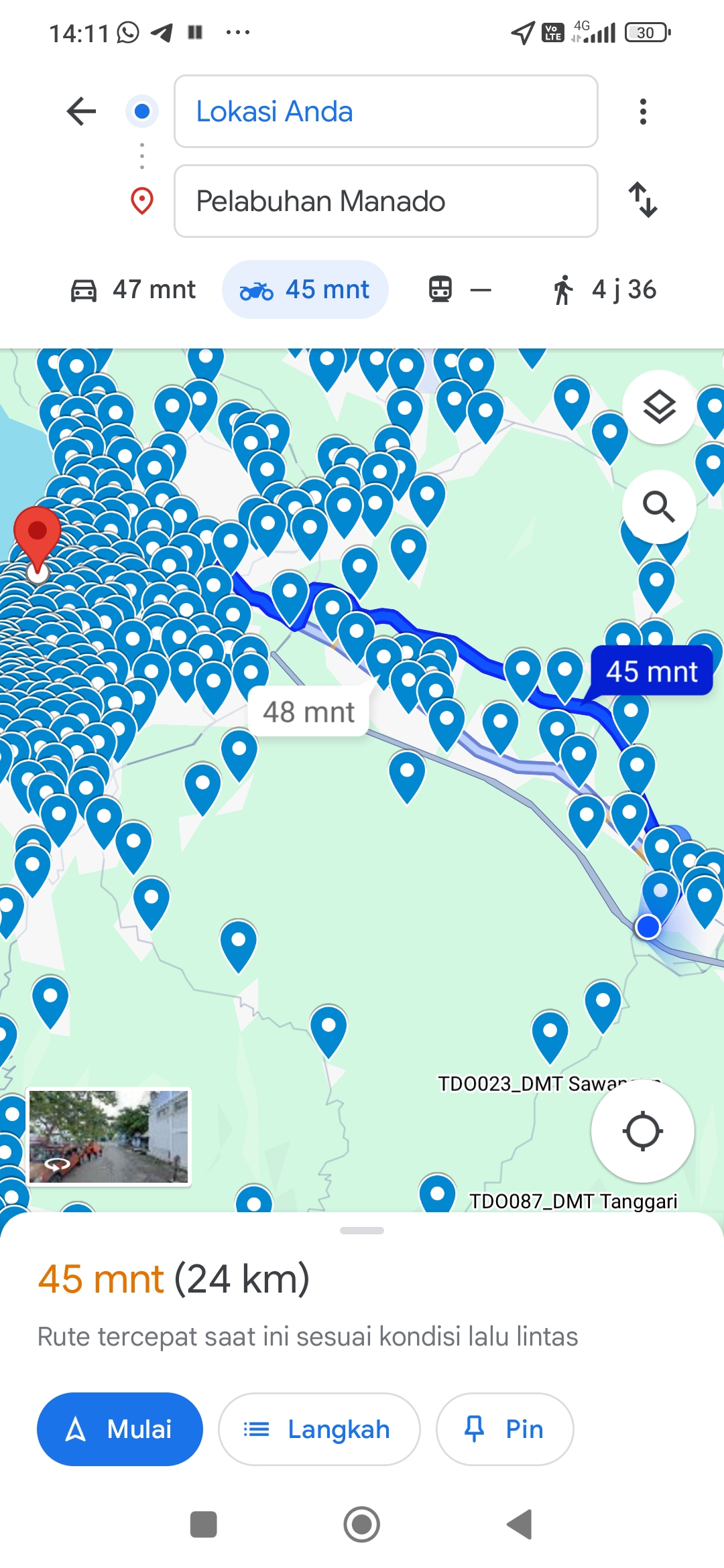Select the motorcycle mode, 45 mnt

pyautogui.click(x=305, y=289)
